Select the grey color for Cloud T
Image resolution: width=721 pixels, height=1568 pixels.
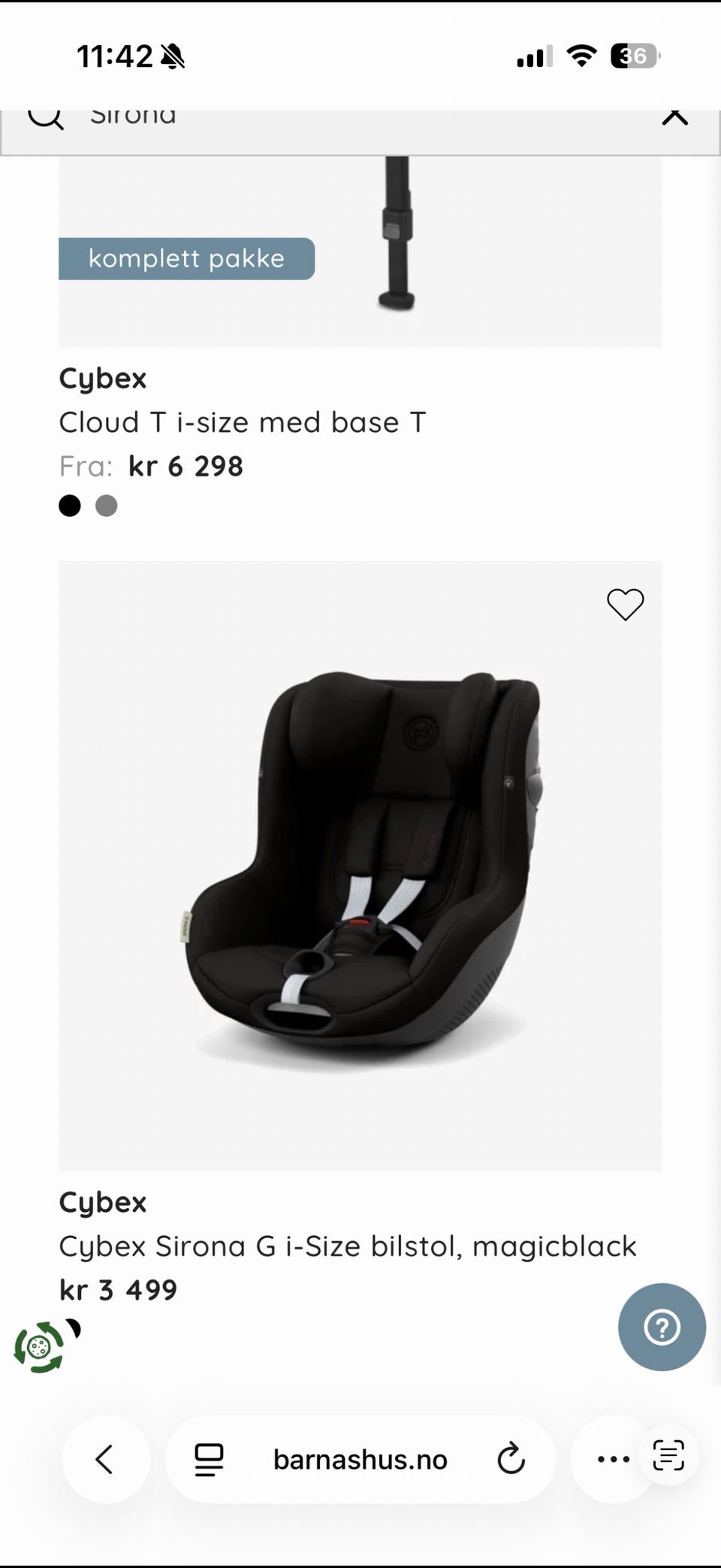coord(107,506)
